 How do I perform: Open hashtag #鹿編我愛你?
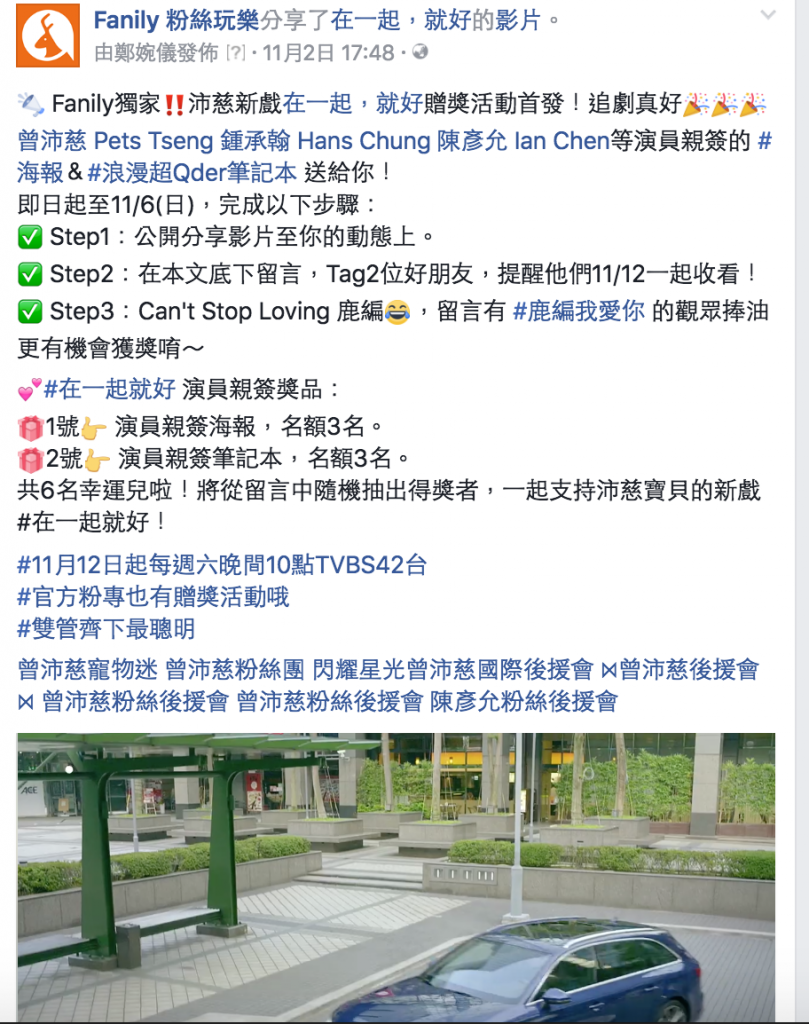click(578, 311)
